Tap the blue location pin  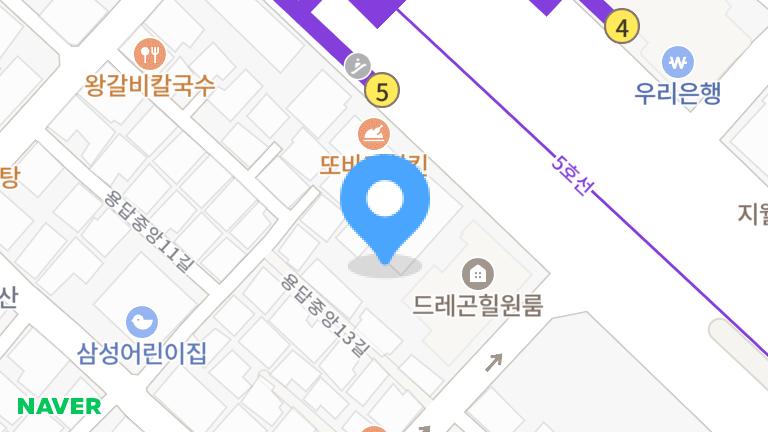pyautogui.click(x=385, y=207)
